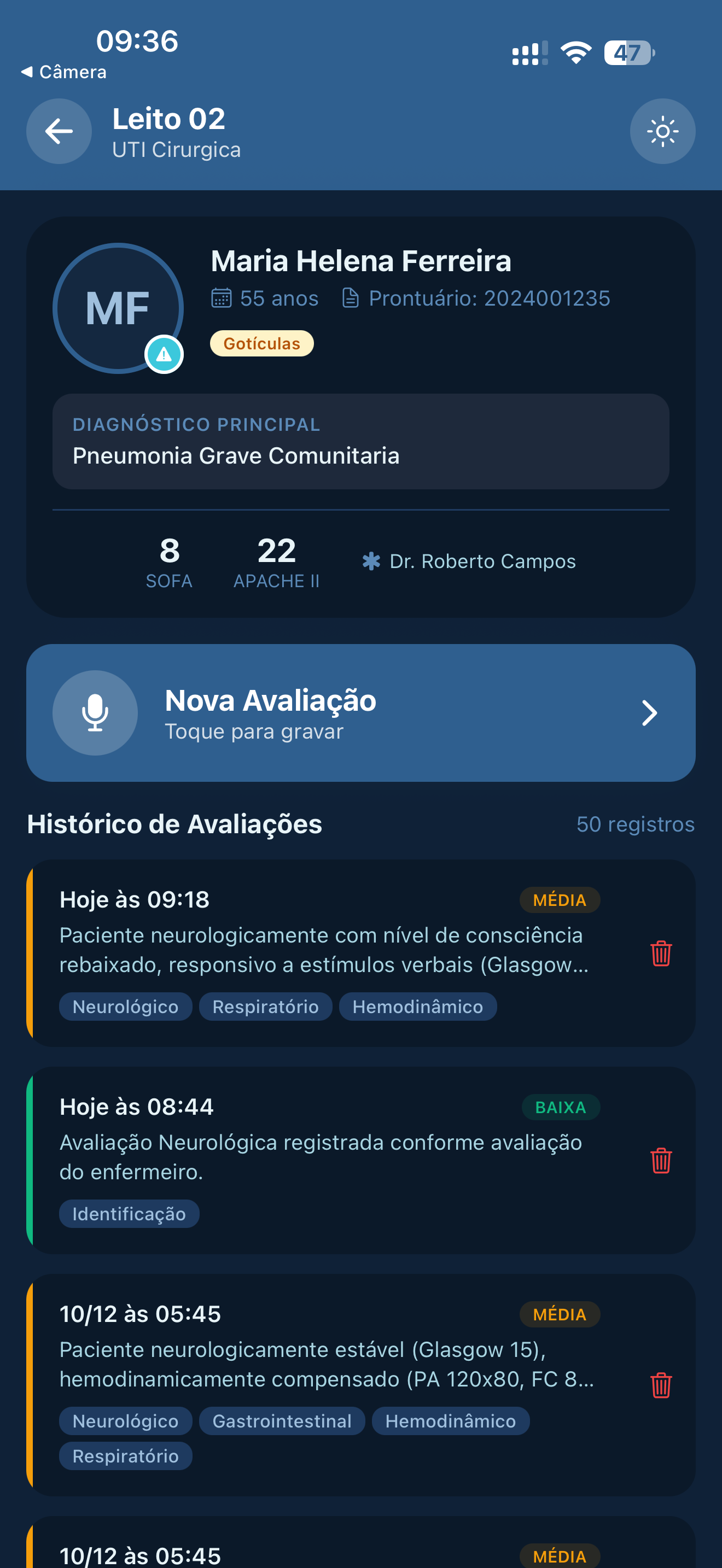The width and height of the screenshot is (722, 1568).
Task: Select the Neurológico tag on 09:18 record
Action: click(x=125, y=1005)
